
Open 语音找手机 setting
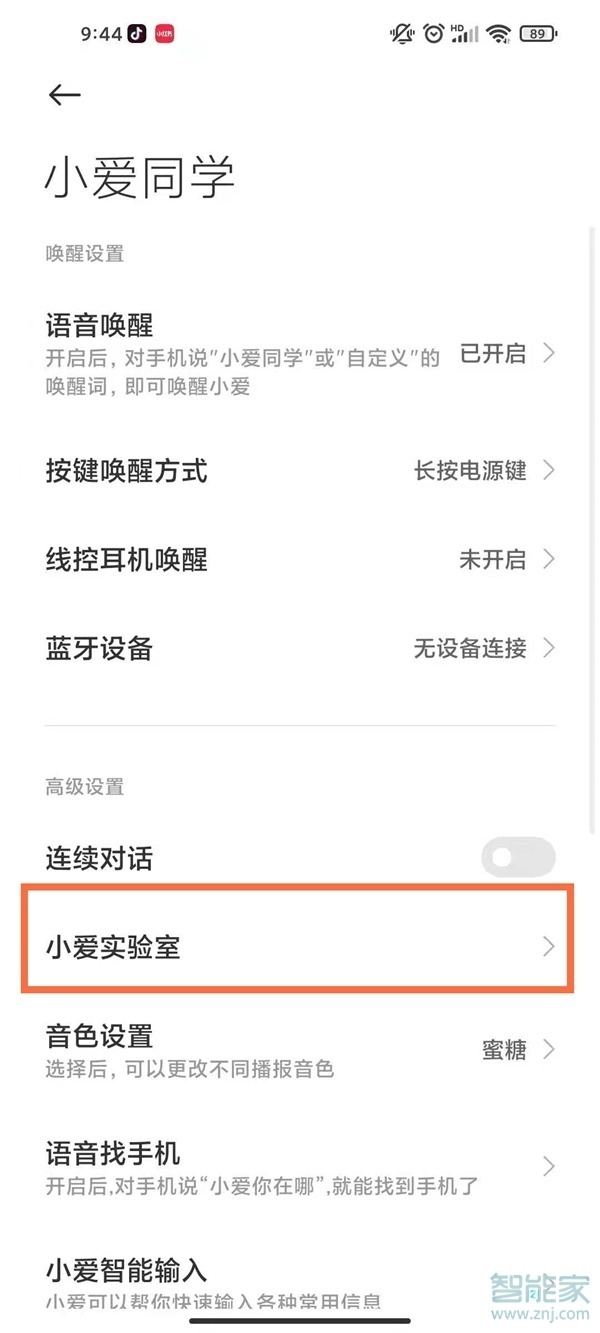tap(298, 1167)
